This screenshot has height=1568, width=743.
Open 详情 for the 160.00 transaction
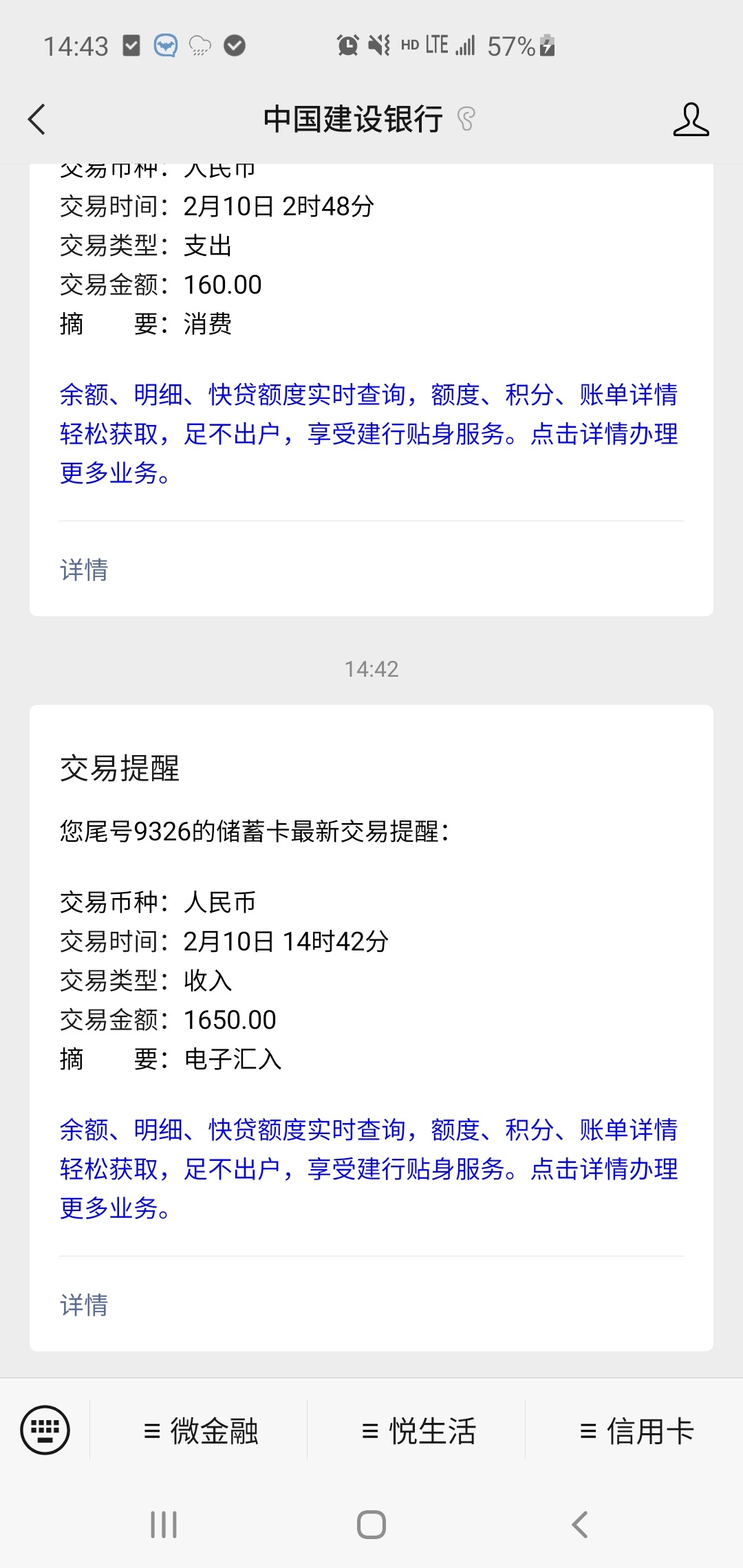pyautogui.click(x=84, y=569)
